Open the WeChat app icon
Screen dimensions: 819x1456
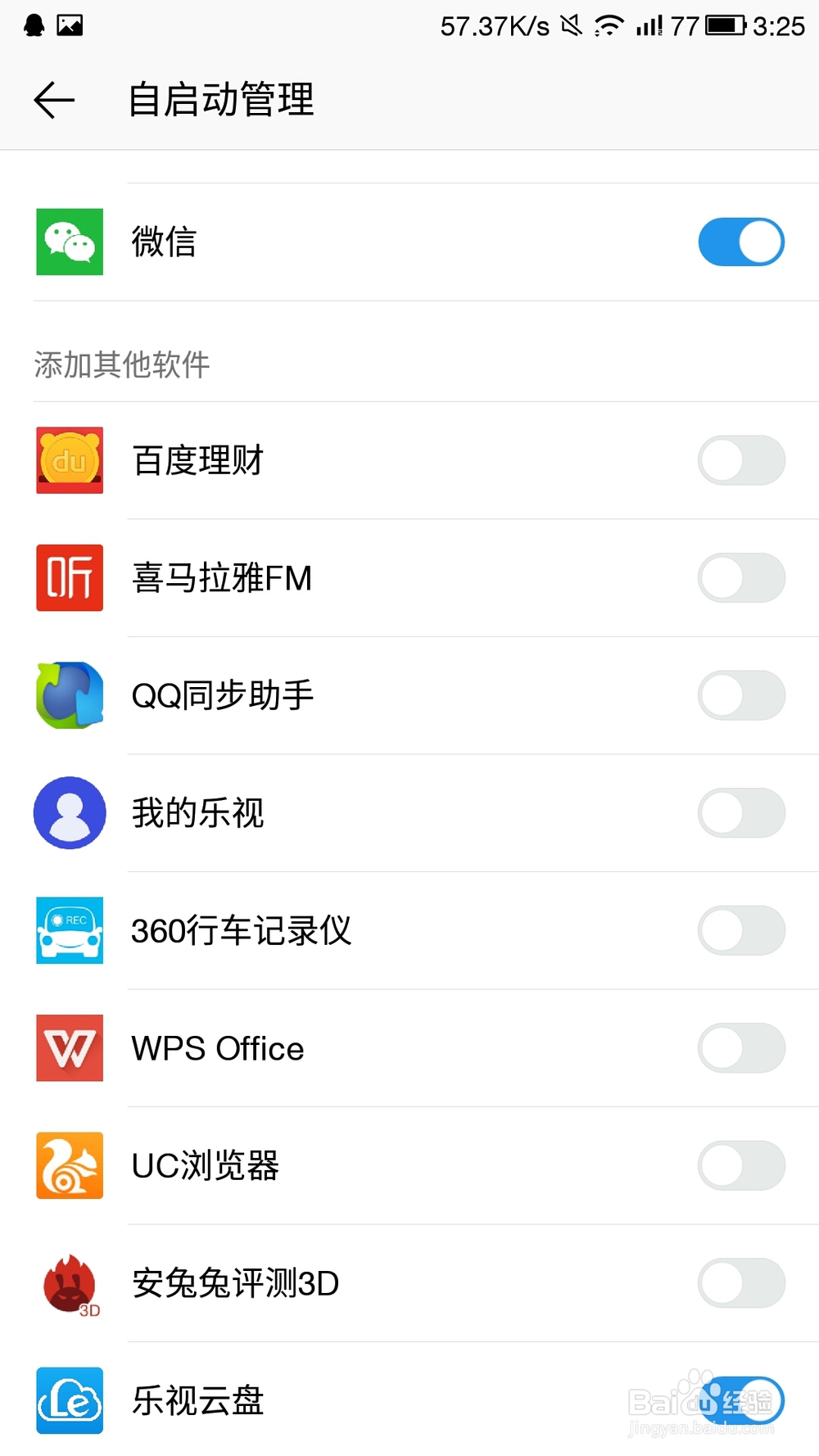coord(70,242)
